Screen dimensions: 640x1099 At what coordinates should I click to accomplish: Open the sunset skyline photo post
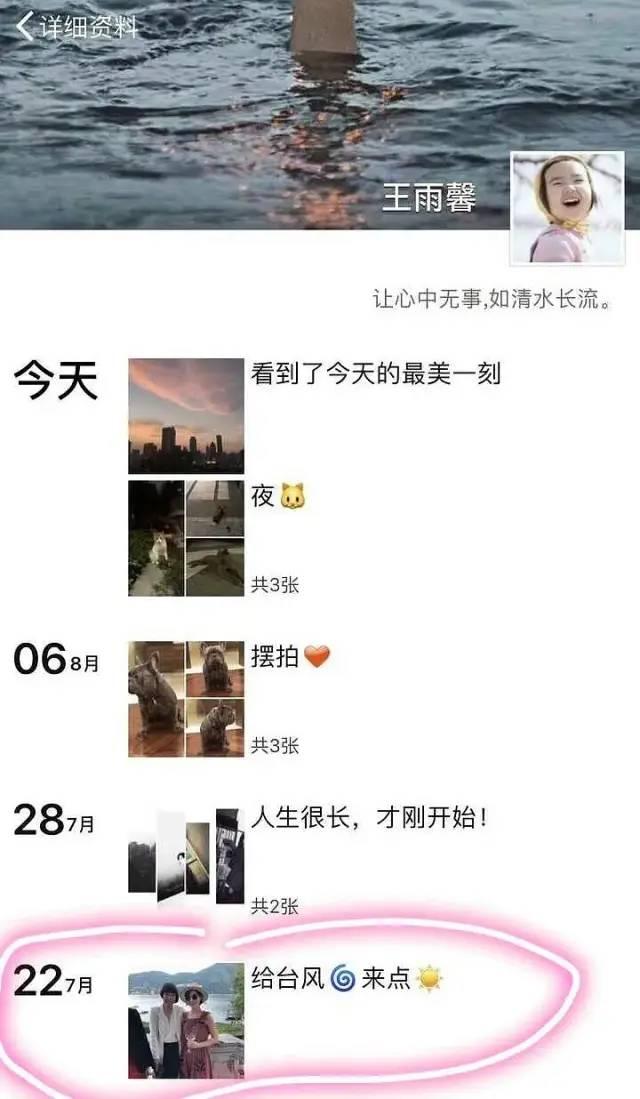click(186, 416)
